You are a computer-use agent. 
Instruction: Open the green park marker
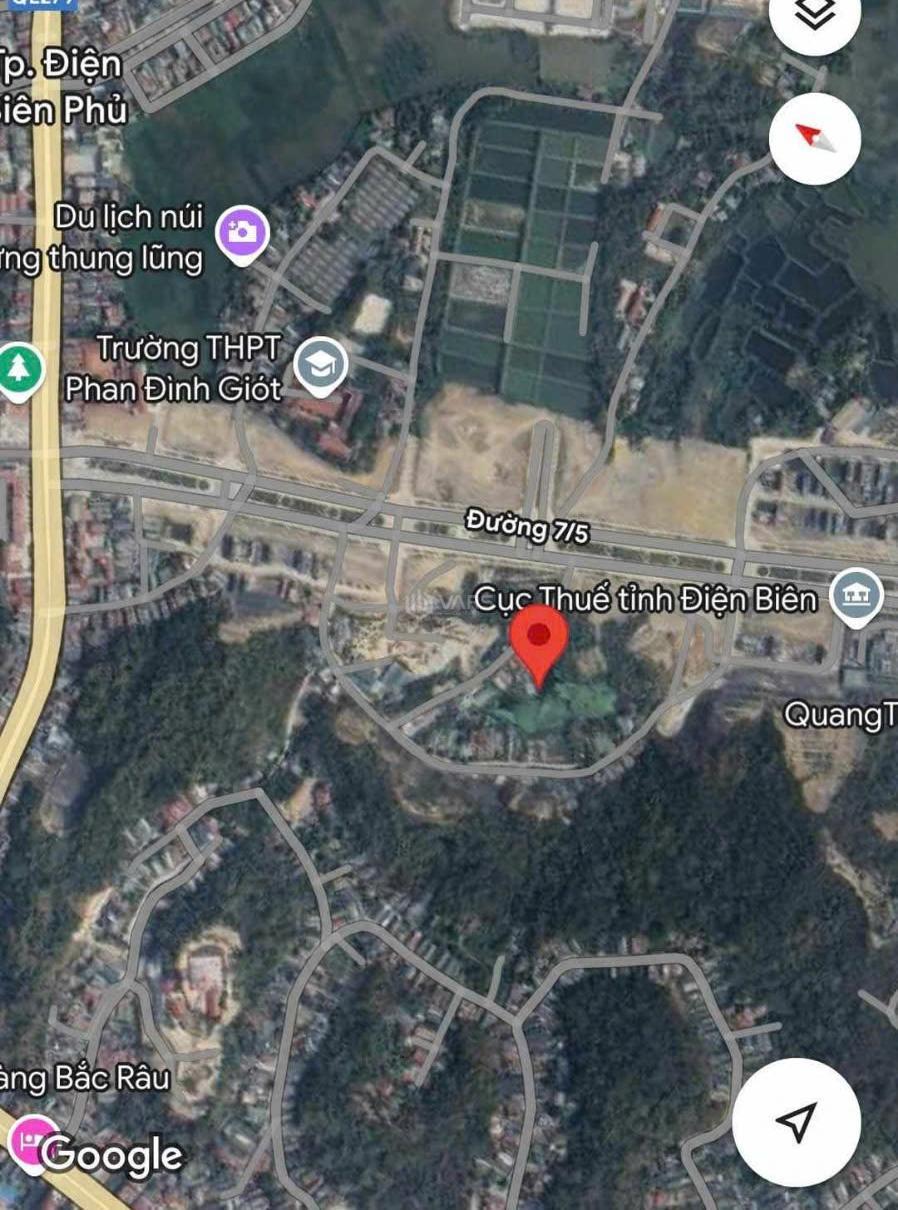(17, 370)
